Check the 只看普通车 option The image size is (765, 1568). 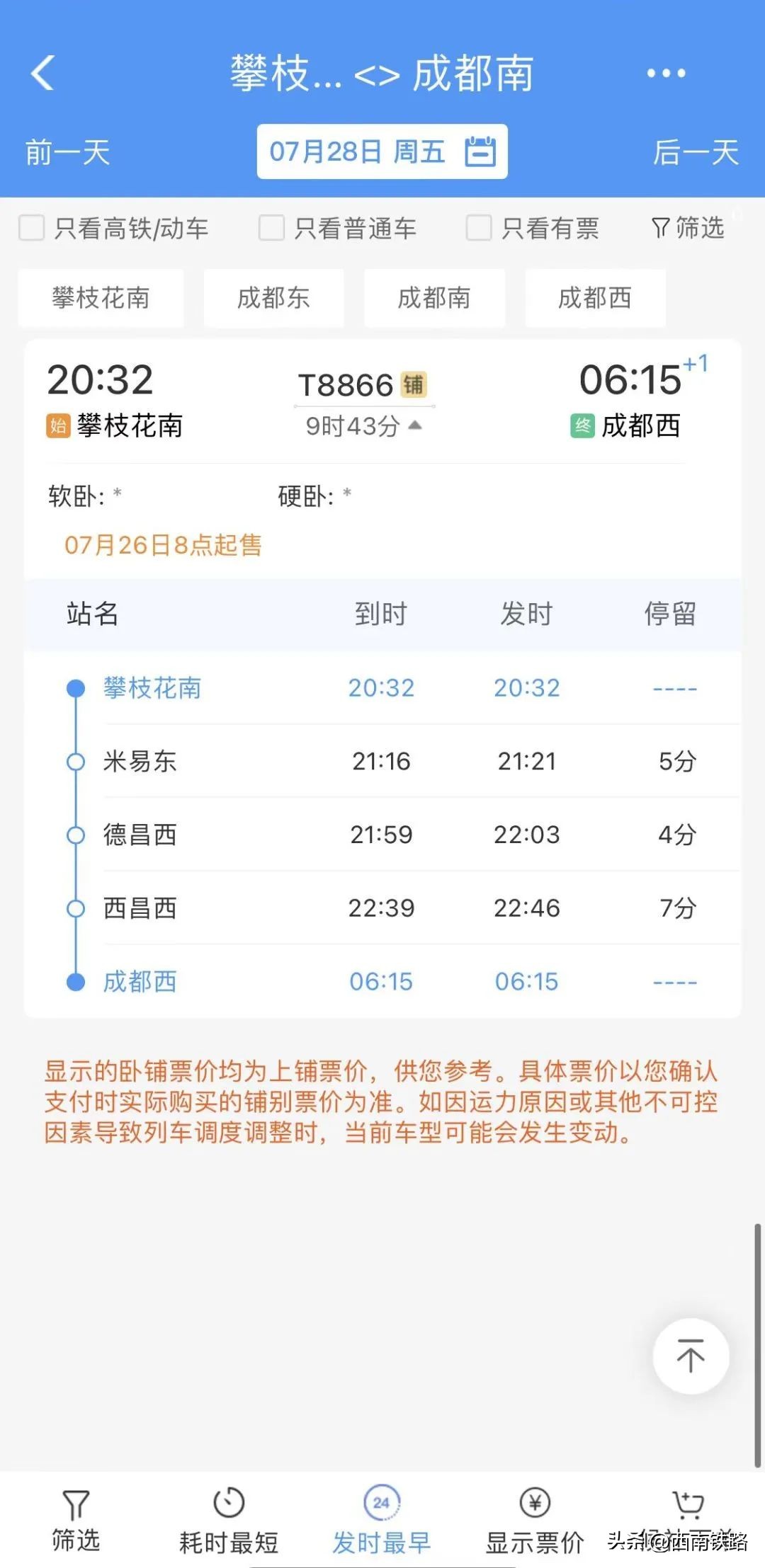click(x=269, y=228)
